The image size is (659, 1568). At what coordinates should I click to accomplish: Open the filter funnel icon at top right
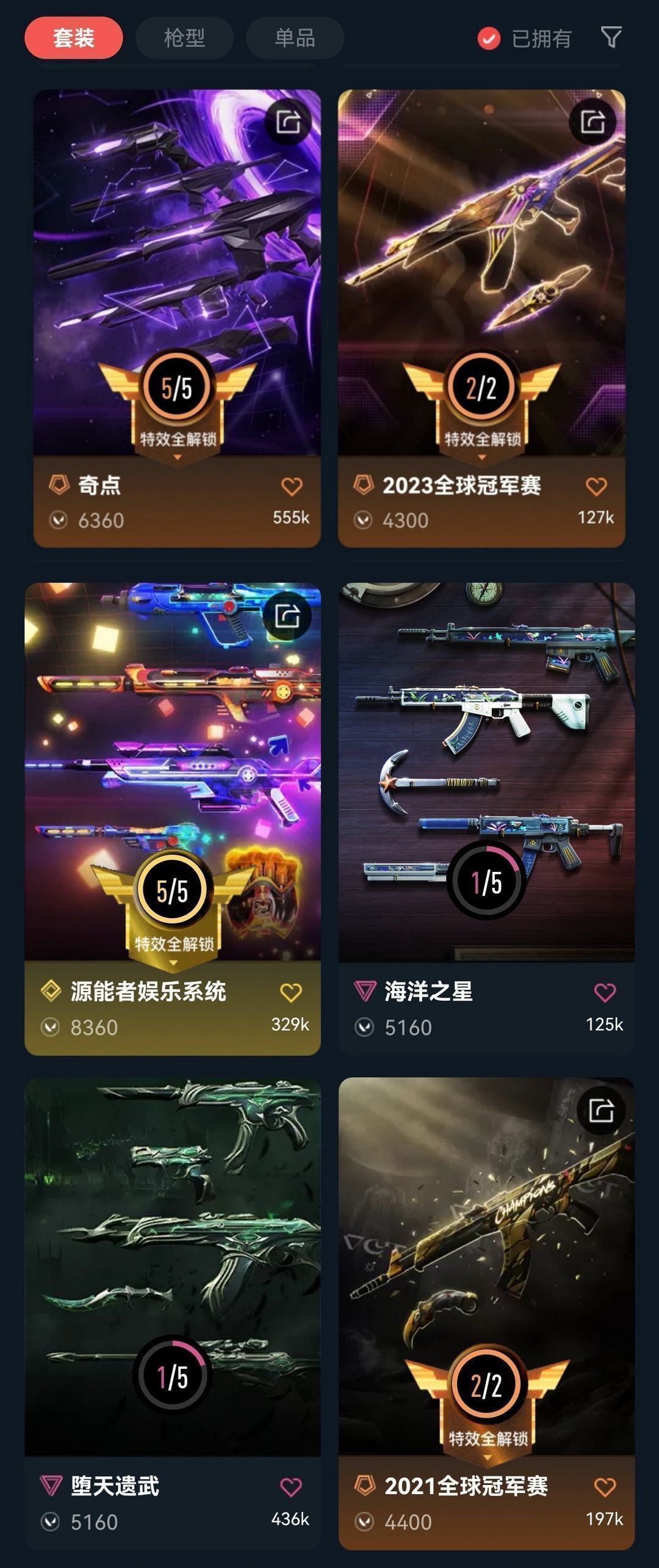(x=613, y=38)
